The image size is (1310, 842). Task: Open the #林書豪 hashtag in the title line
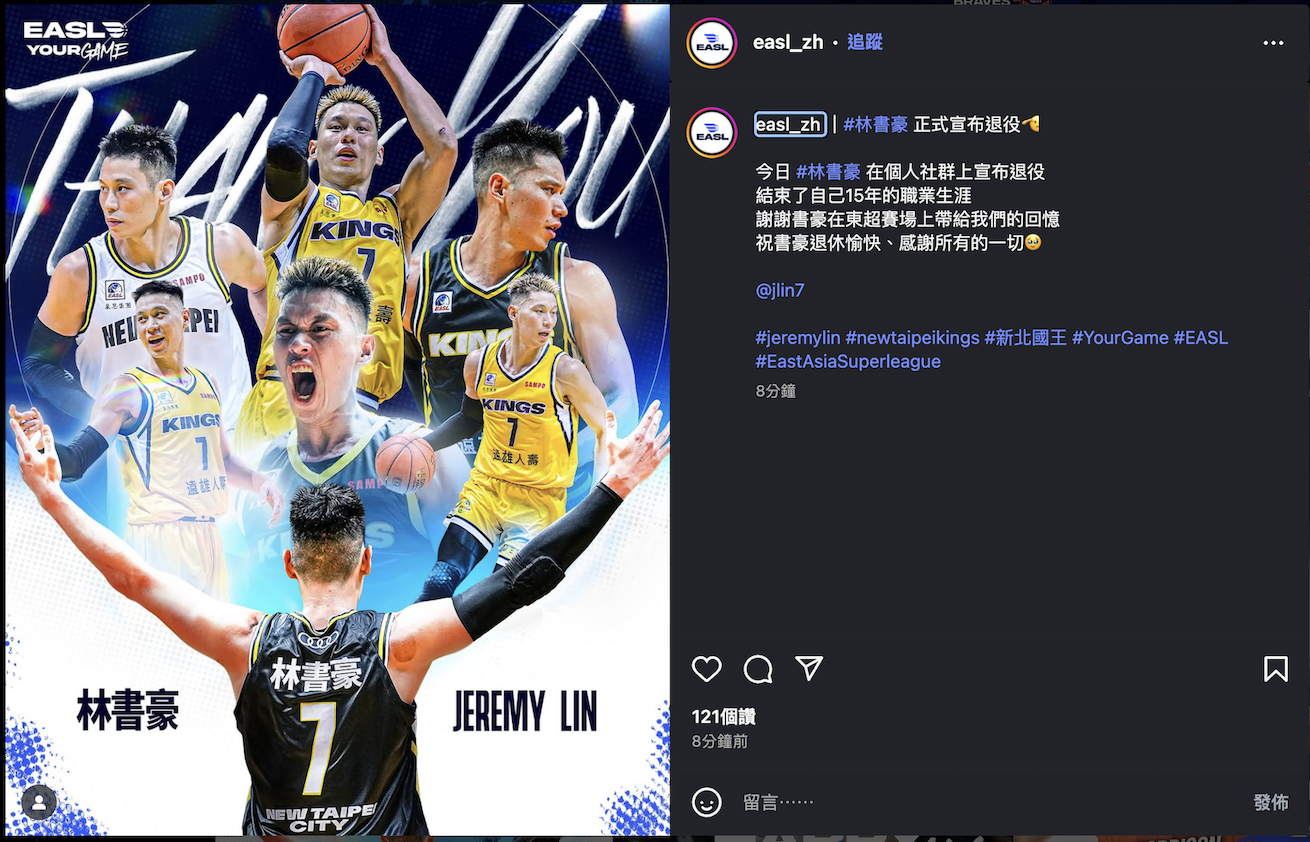tap(875, 124)
